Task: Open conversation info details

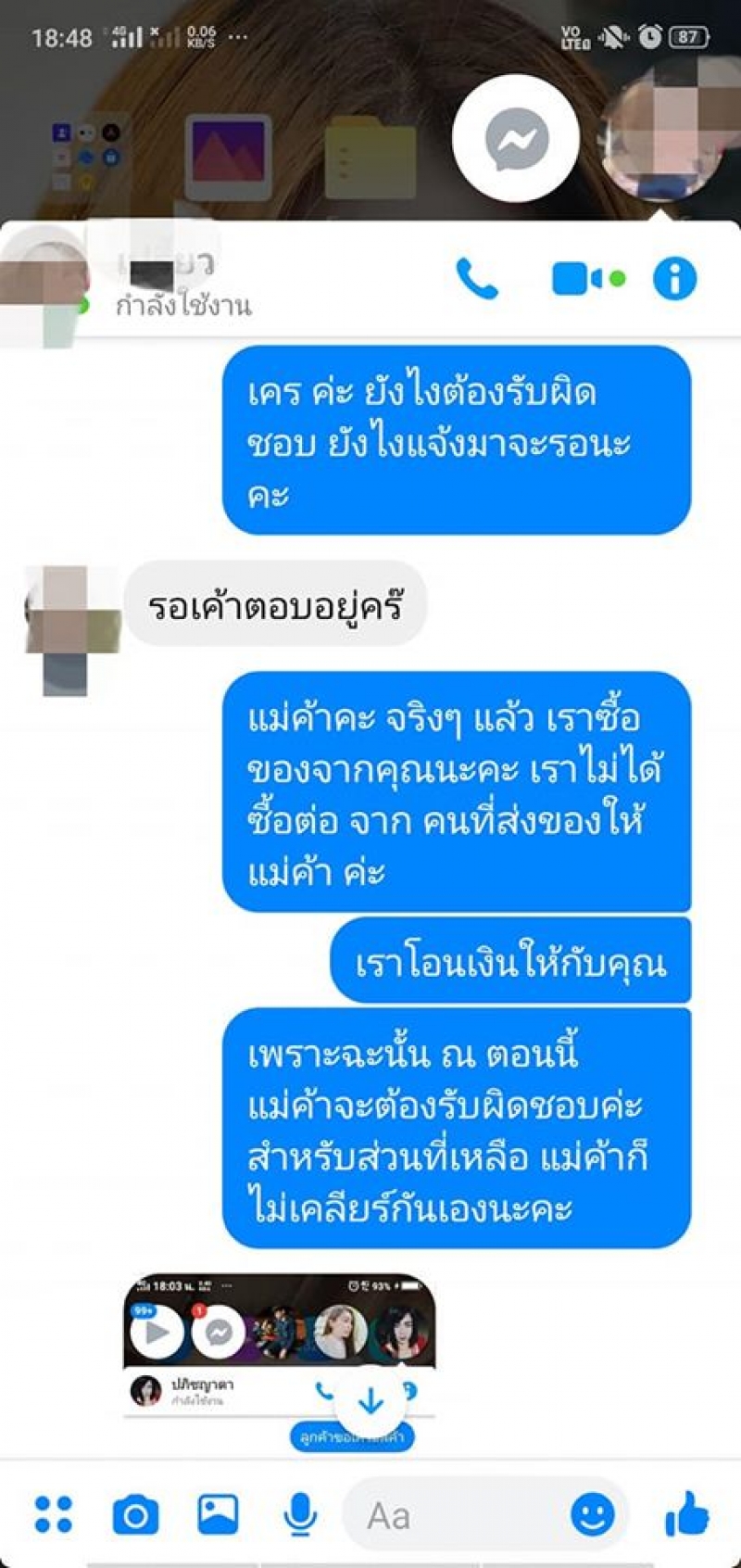Action: 674,278
